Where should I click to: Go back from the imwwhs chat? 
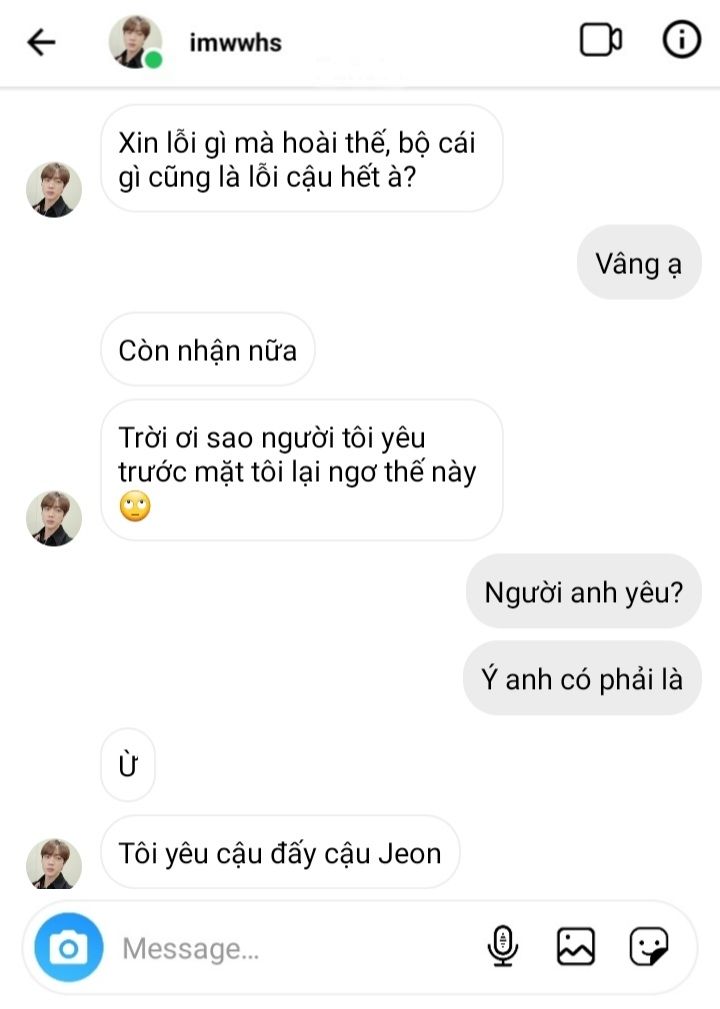[x=41, y=42]
